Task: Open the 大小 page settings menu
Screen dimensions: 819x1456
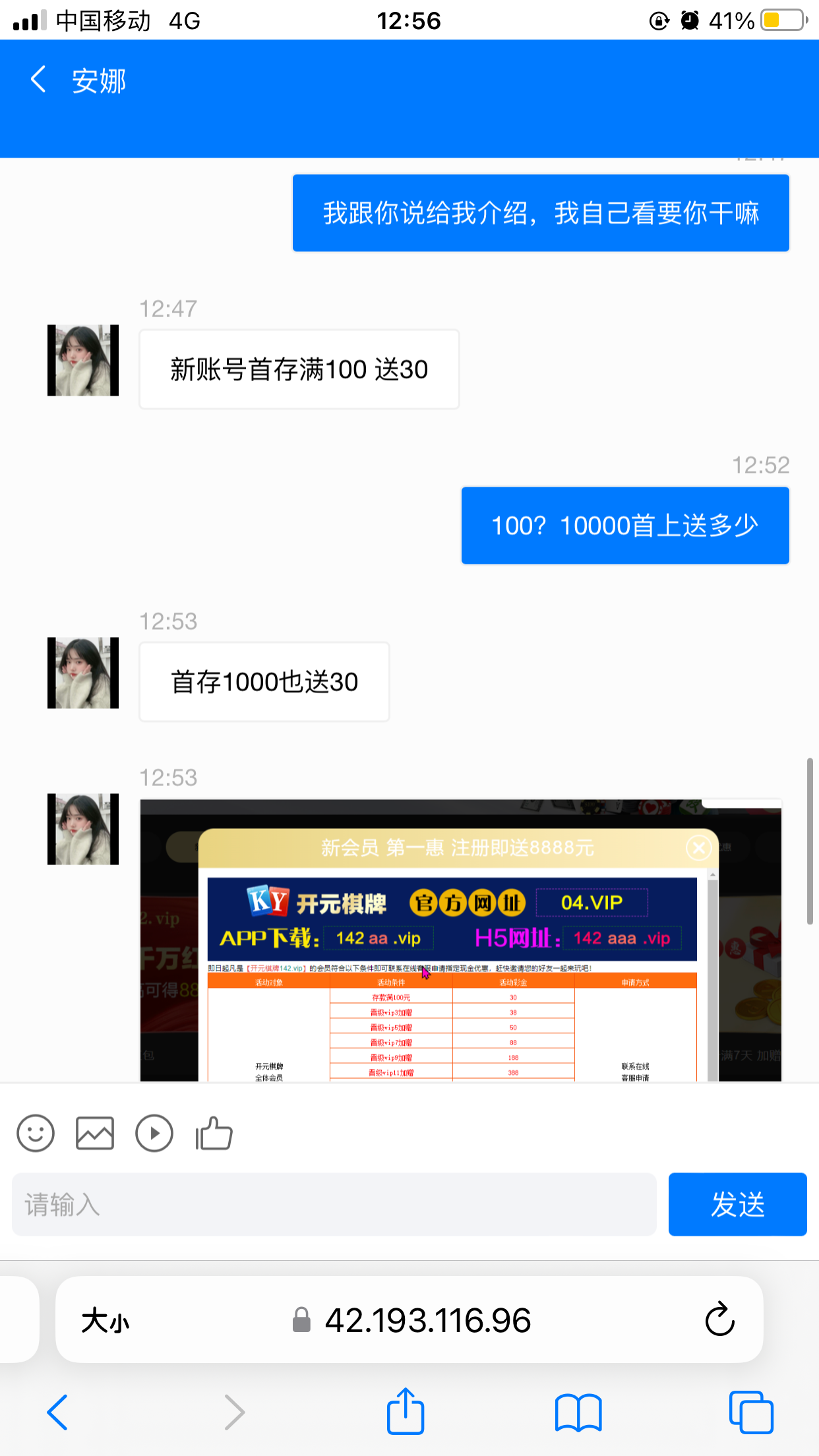Action: pos(106,1321)
